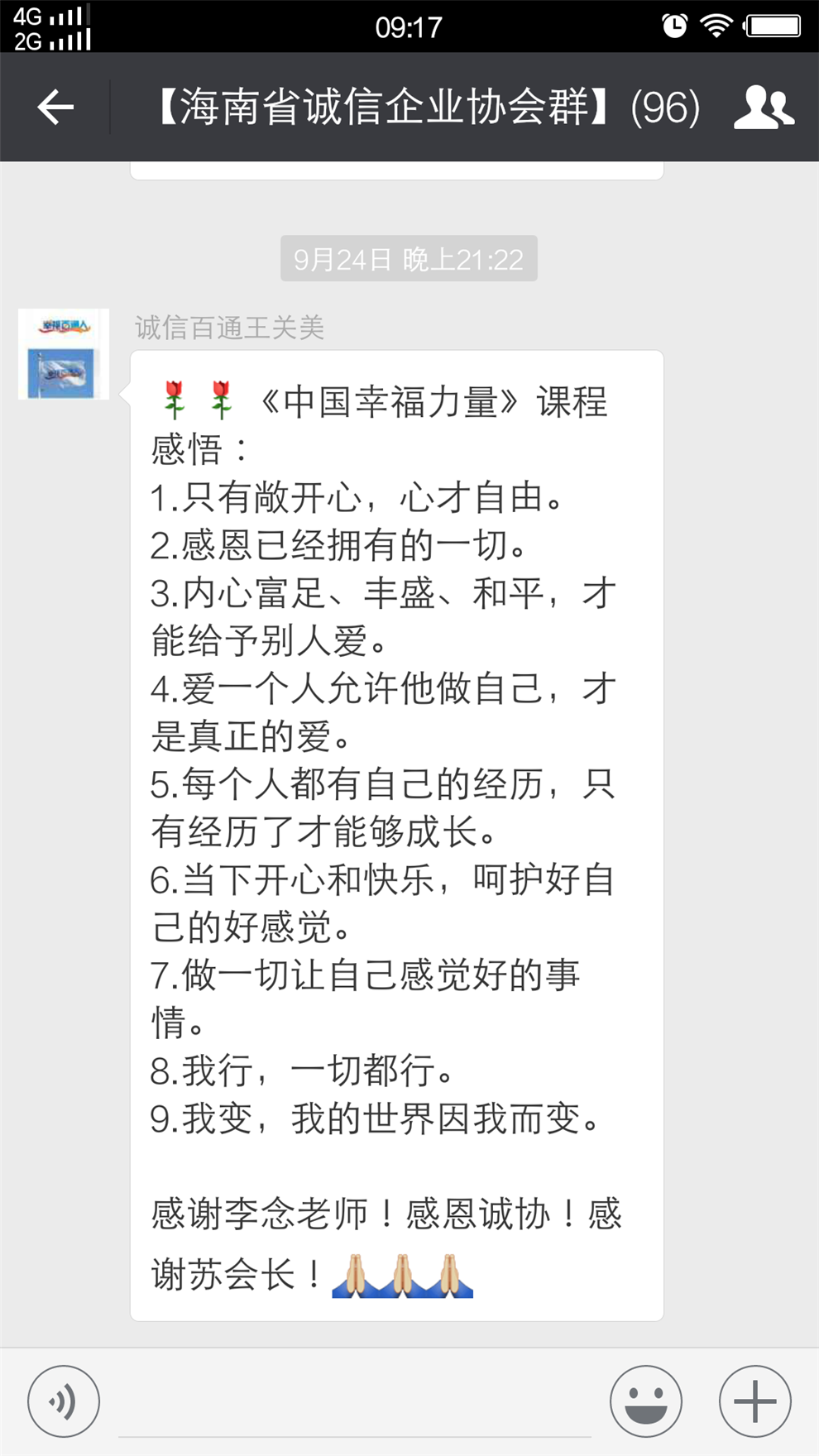Open 诚信百通王关美's profile avatar
The image size is (819, 1456).
[x=64, y=355]
